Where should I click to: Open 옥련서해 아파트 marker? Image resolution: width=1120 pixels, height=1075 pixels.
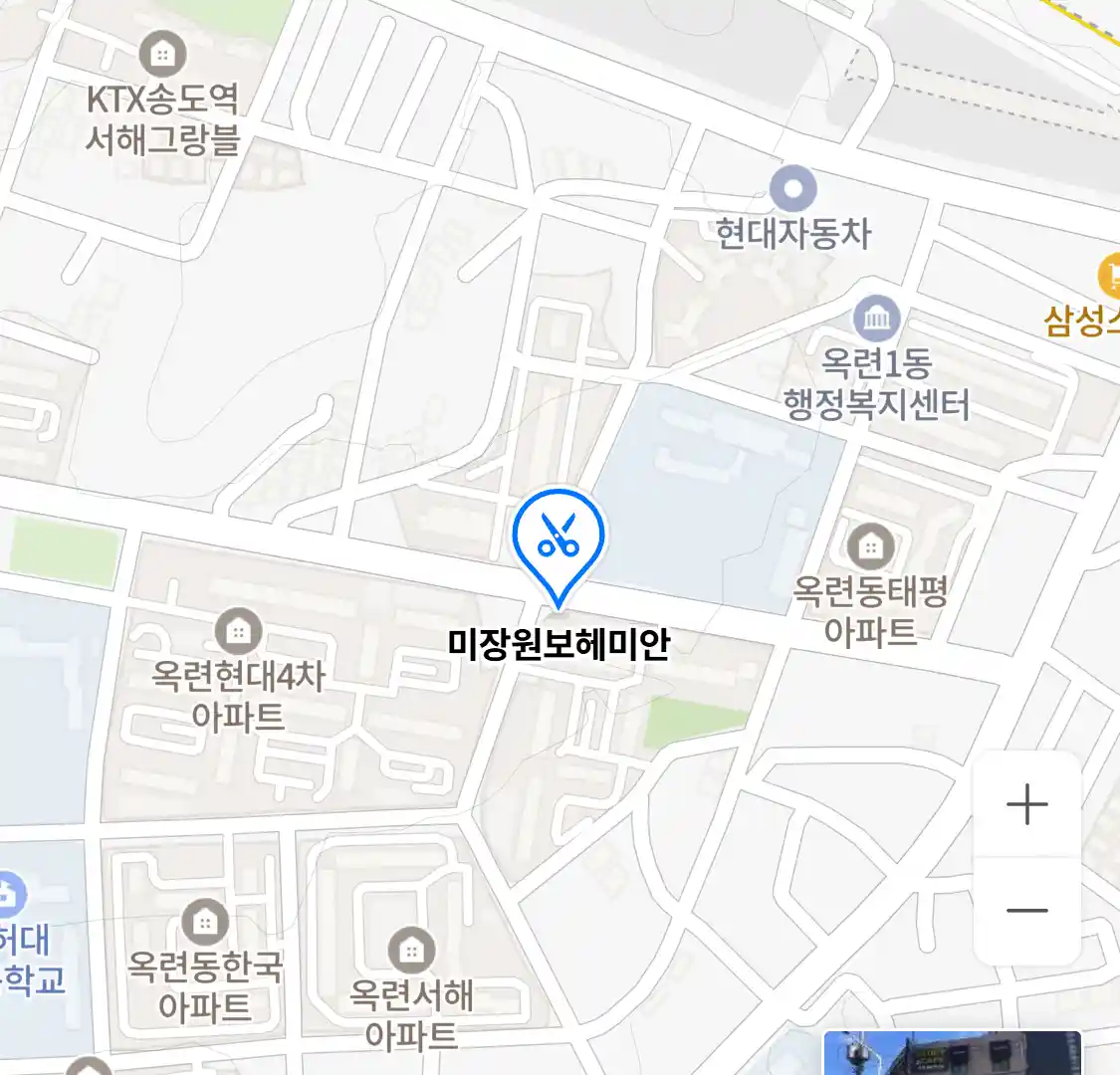(x=411, y=951)
